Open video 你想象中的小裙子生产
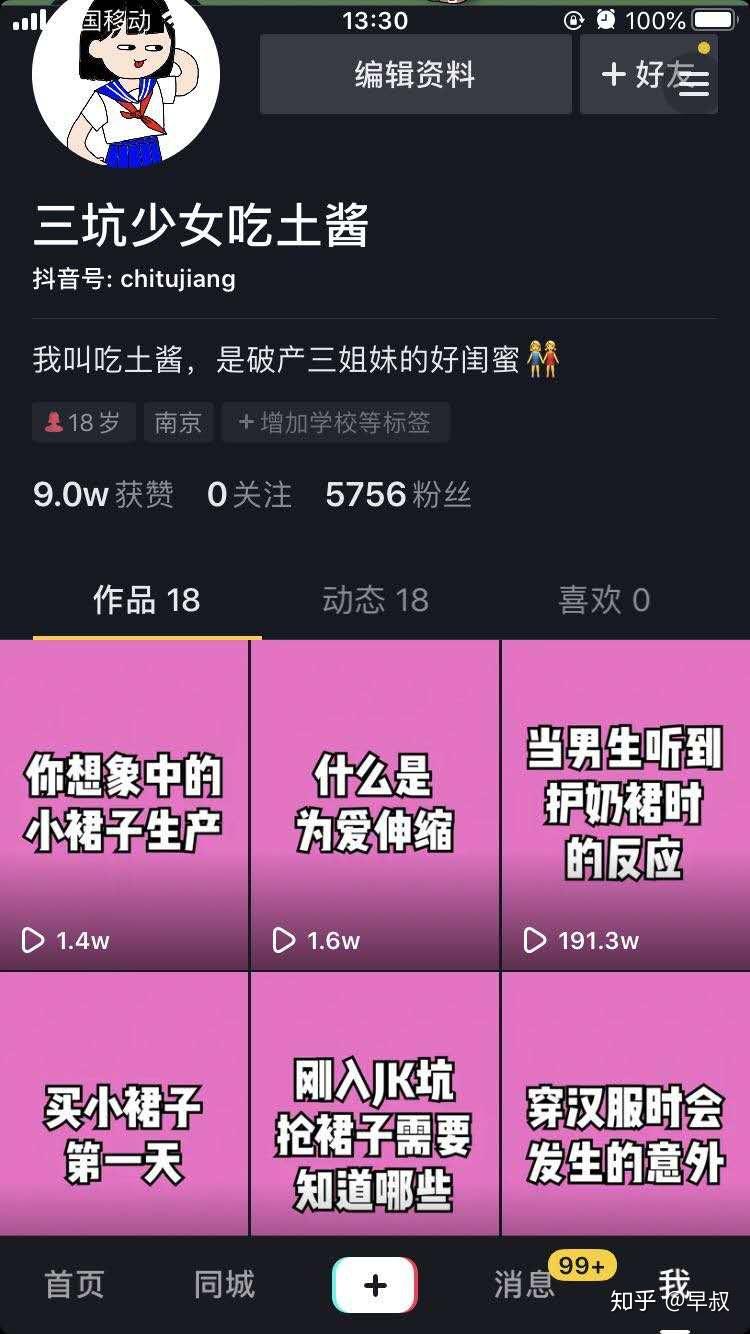Image resolution: width=750 pixels, height=1334 pixels. [124, 805]
